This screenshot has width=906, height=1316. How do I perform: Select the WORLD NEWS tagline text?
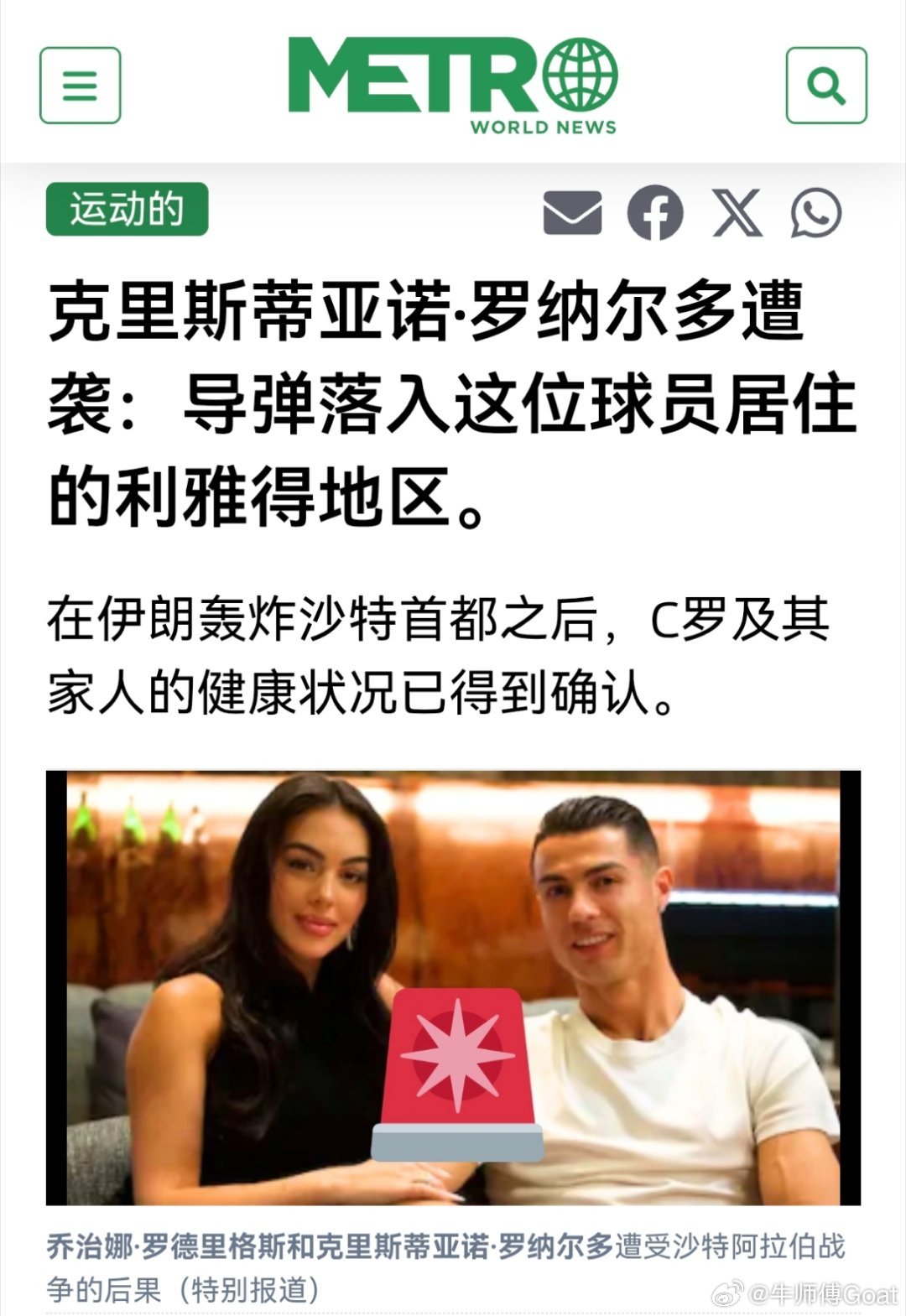543,127
